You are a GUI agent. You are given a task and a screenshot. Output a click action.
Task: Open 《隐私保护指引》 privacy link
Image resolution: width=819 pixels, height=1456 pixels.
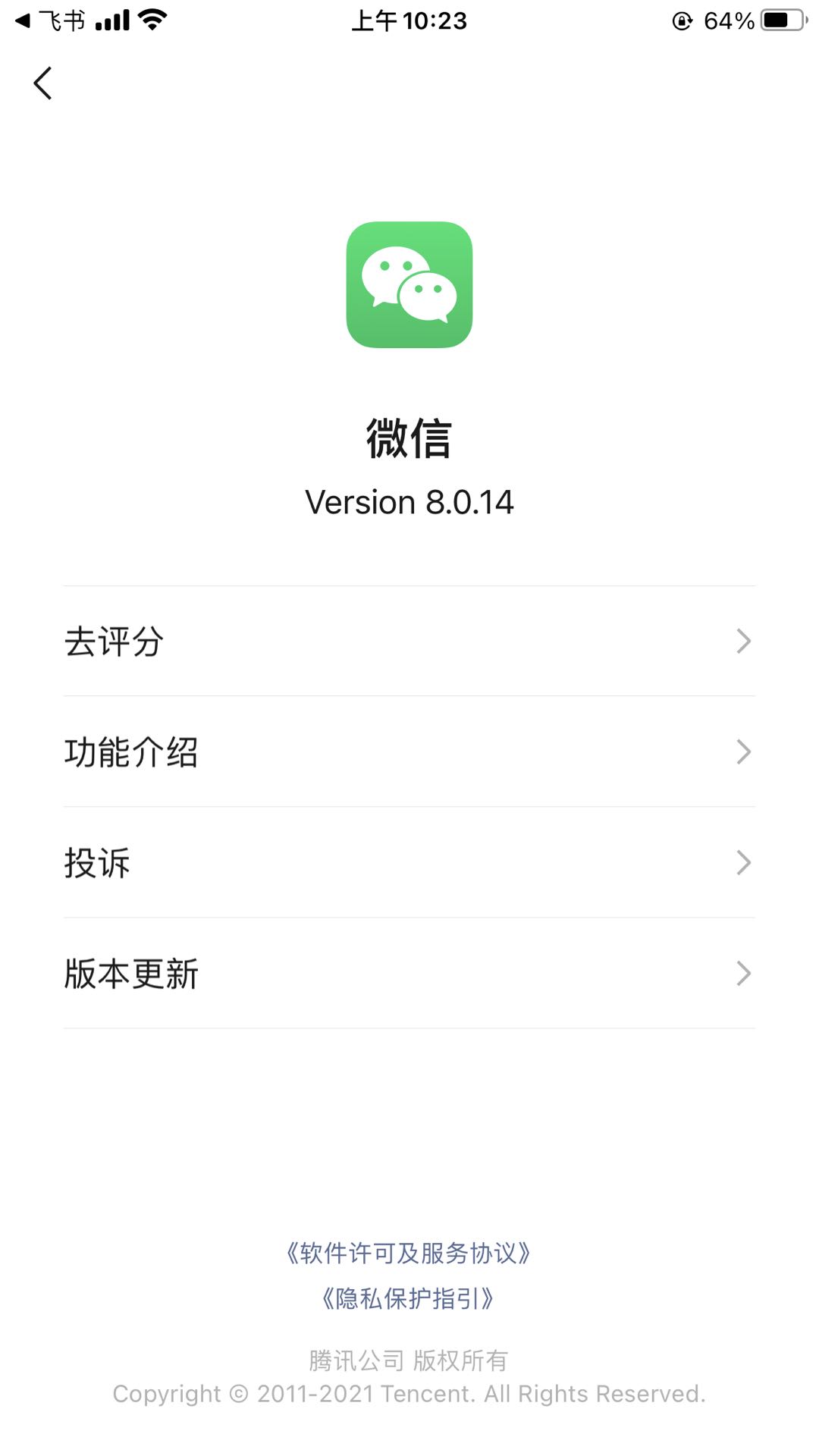[409, 1298]
